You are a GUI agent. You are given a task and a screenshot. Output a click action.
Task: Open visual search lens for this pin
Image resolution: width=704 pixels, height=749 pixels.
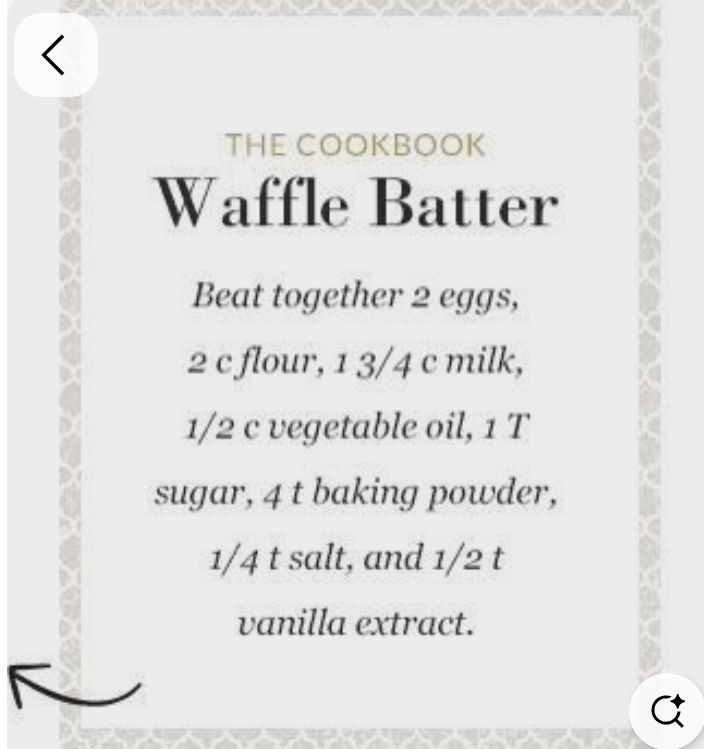click(667, 710)
